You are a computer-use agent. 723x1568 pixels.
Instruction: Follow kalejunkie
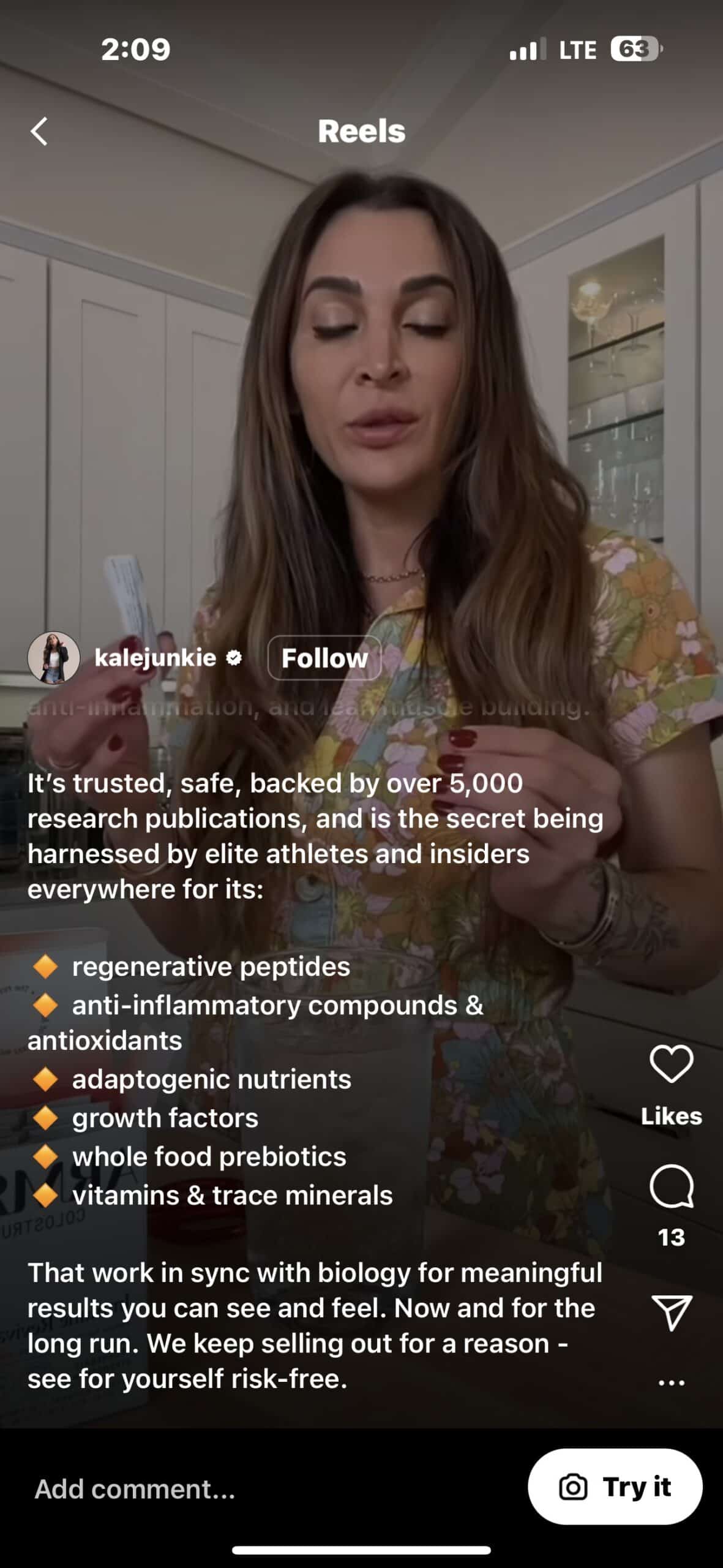tap(324, 658)
